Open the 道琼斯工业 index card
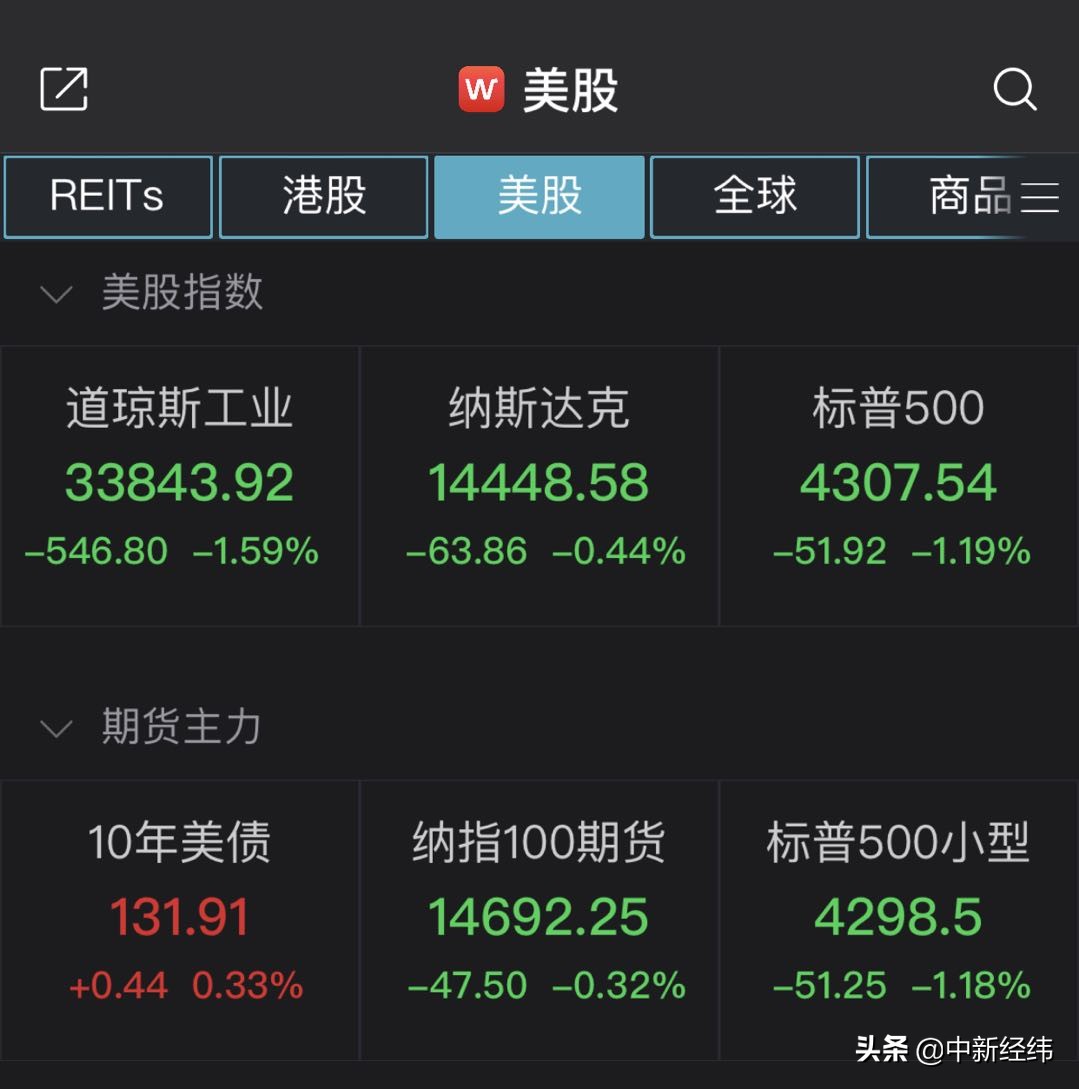Screen dimensions: 1079x1089 point(180,486)
